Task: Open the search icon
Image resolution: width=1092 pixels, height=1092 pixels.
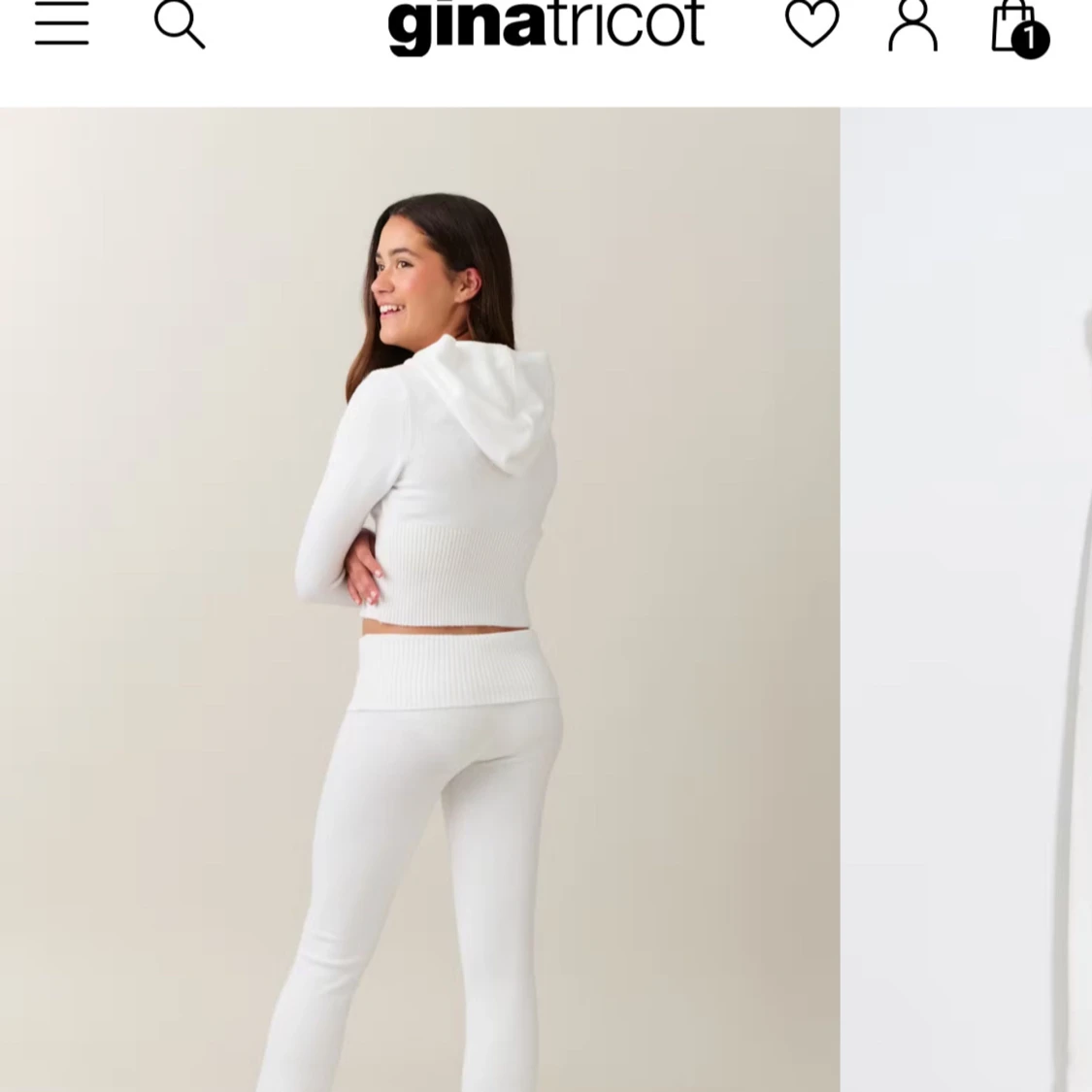Action: pyautogui.click(x=180, y=24)
